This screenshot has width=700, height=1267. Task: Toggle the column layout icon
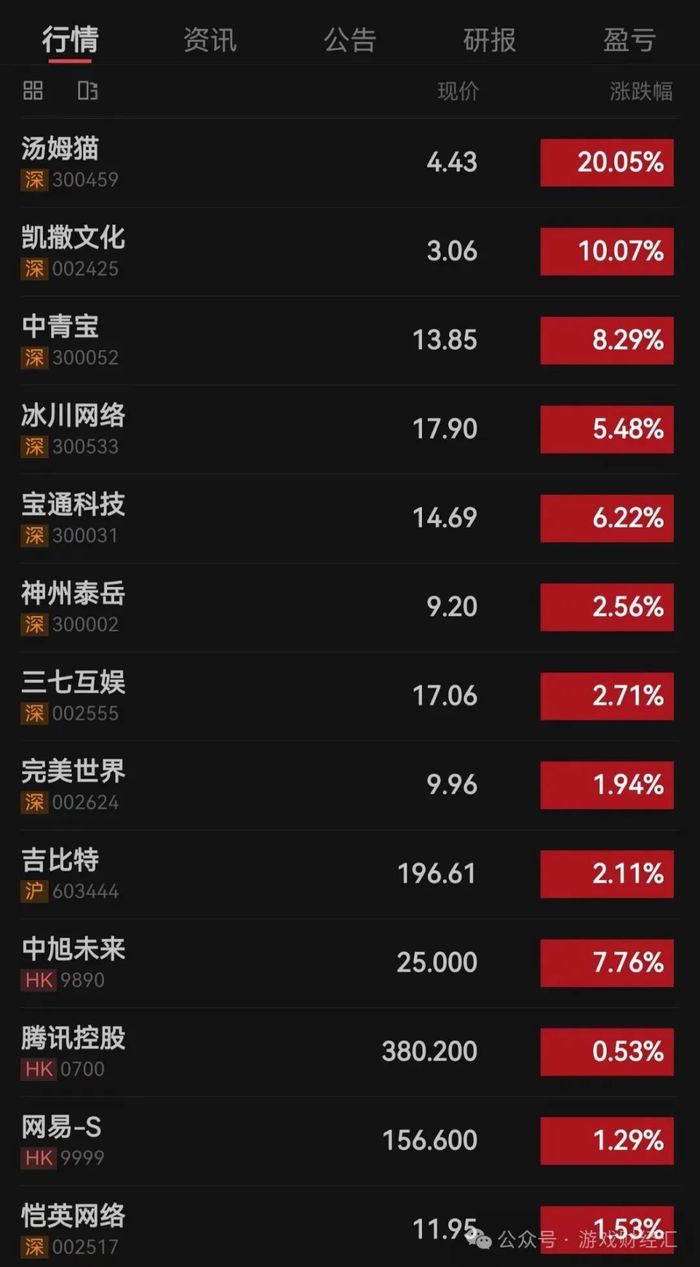point(88,91)
